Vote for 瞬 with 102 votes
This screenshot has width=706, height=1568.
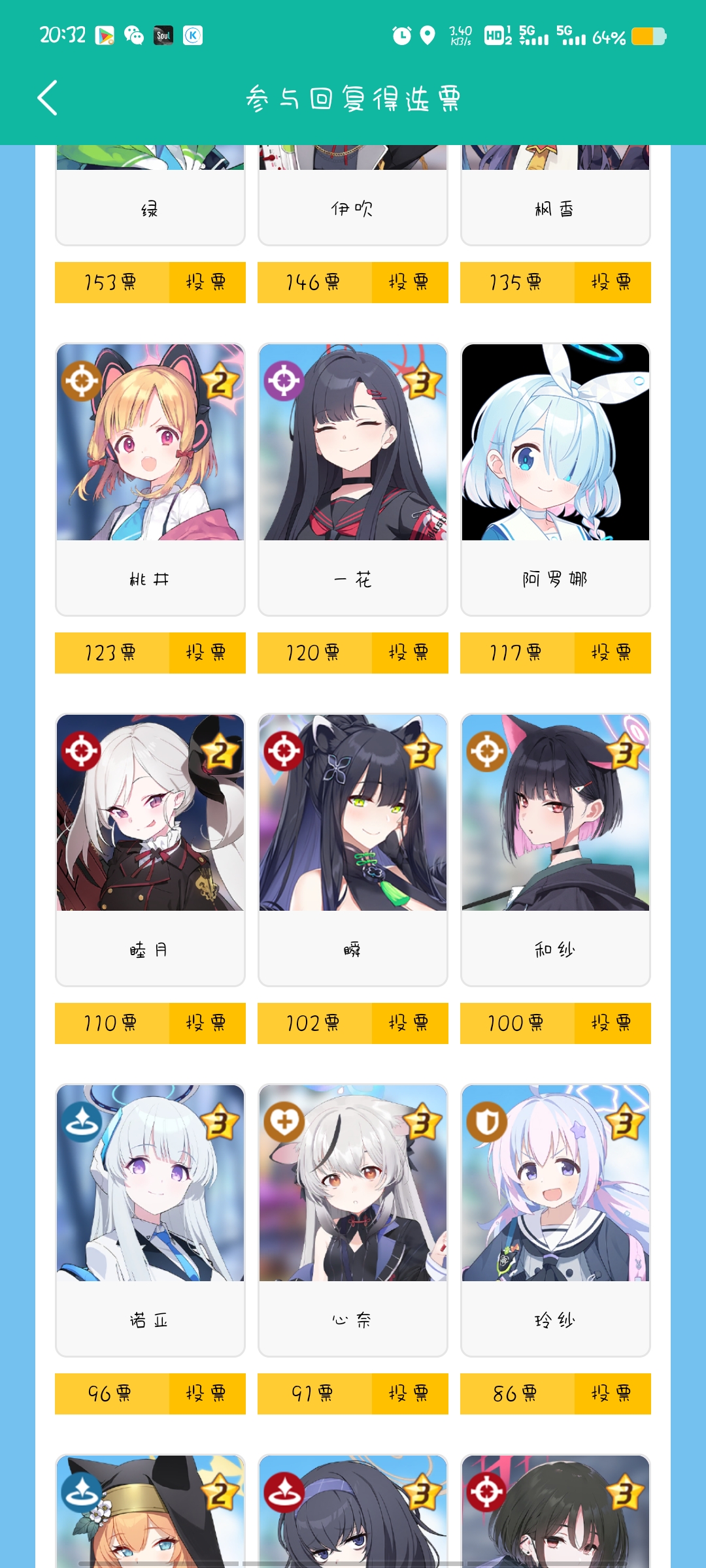click(409, 1023)
